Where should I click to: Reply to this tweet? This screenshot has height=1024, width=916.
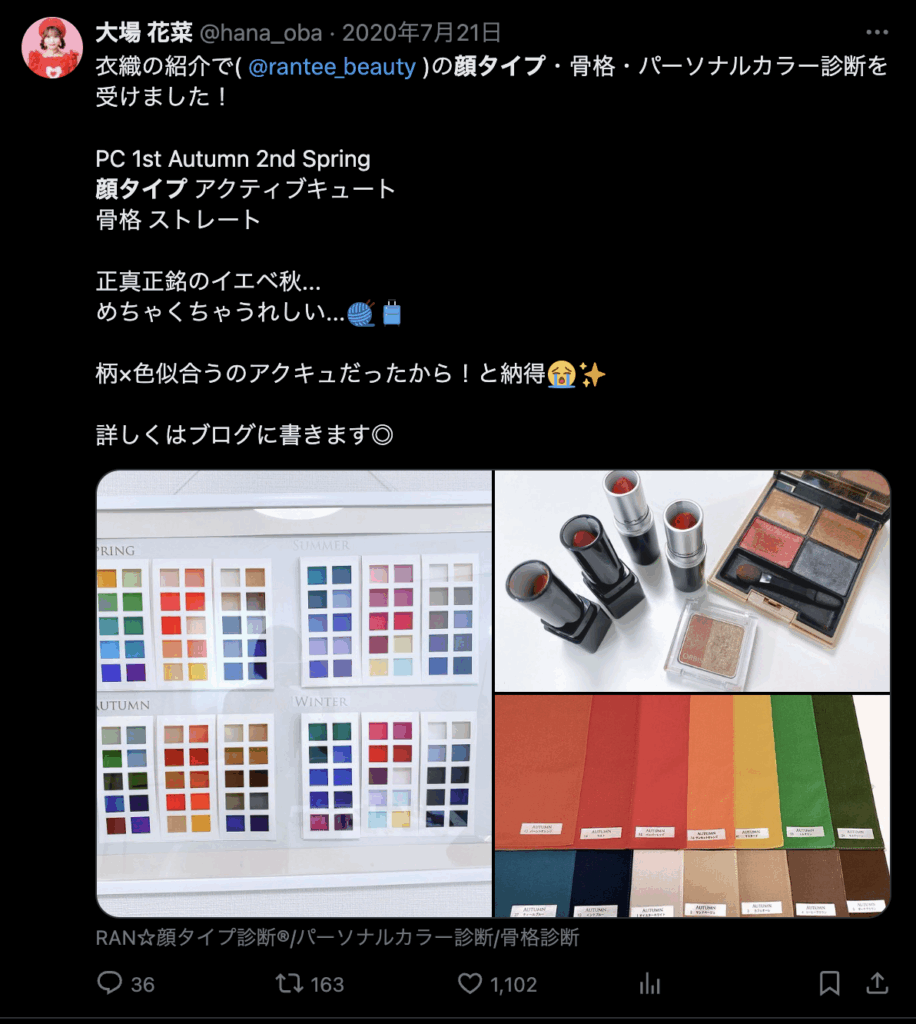tap(111, 984)
